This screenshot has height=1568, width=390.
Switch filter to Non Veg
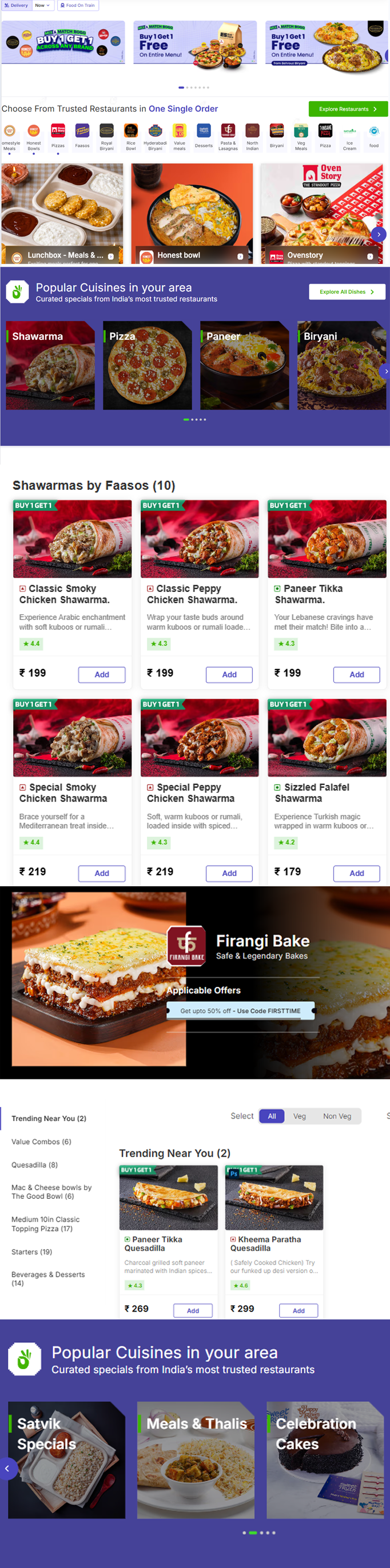336,1116
